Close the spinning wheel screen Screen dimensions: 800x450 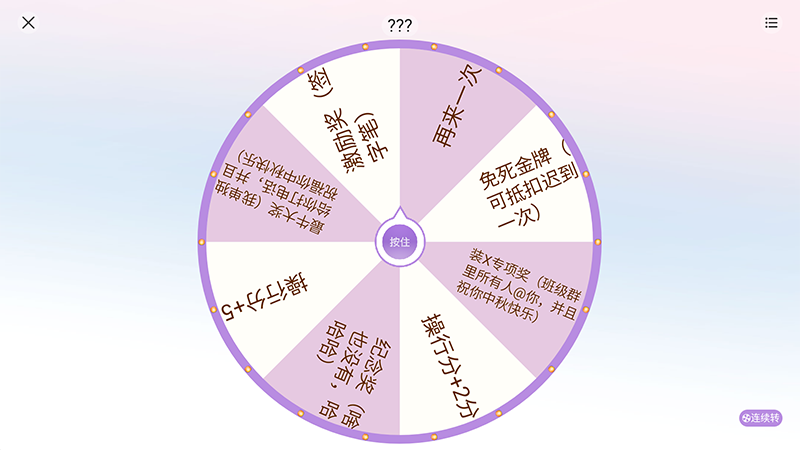(28, 23)
